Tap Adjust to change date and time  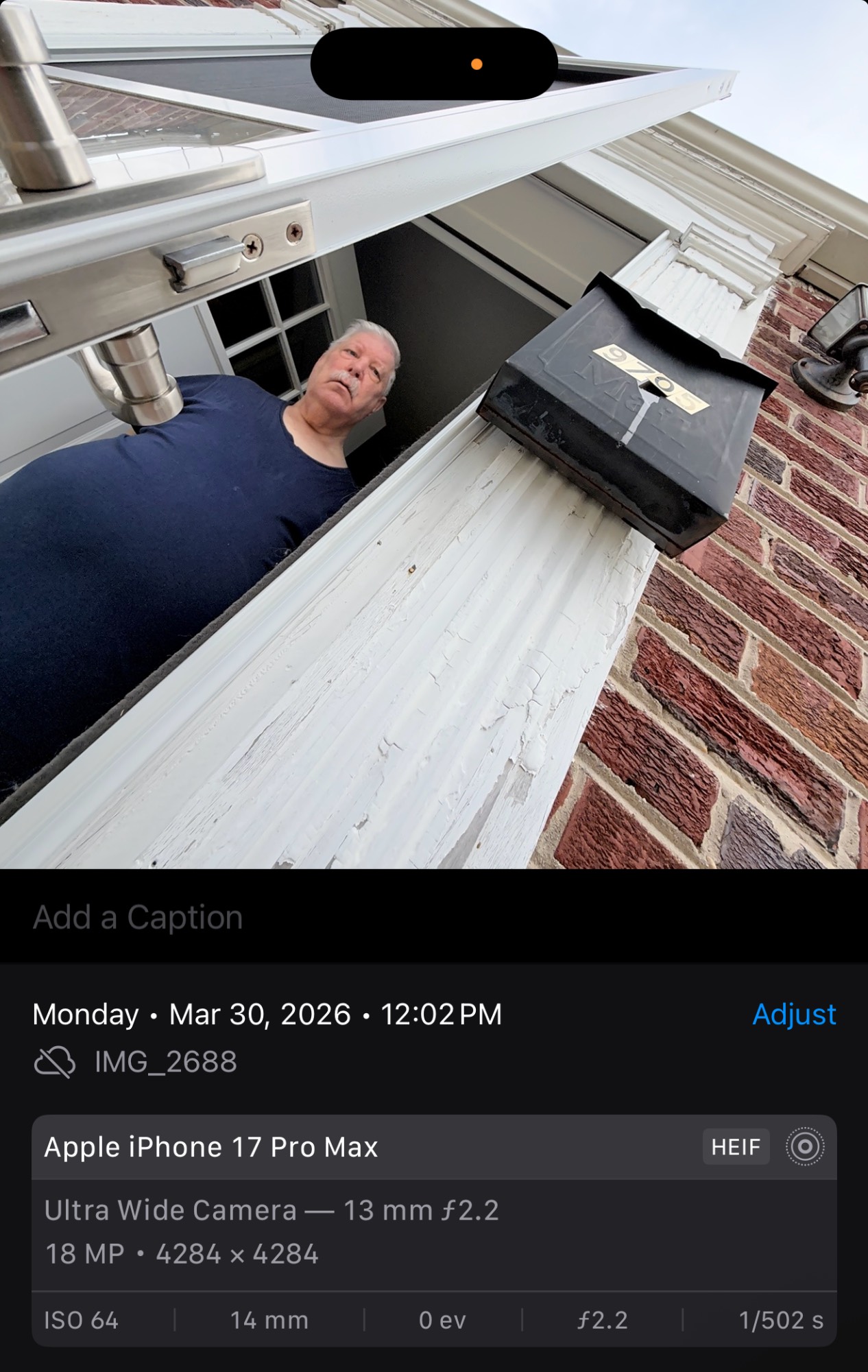tap(793, 1014)
